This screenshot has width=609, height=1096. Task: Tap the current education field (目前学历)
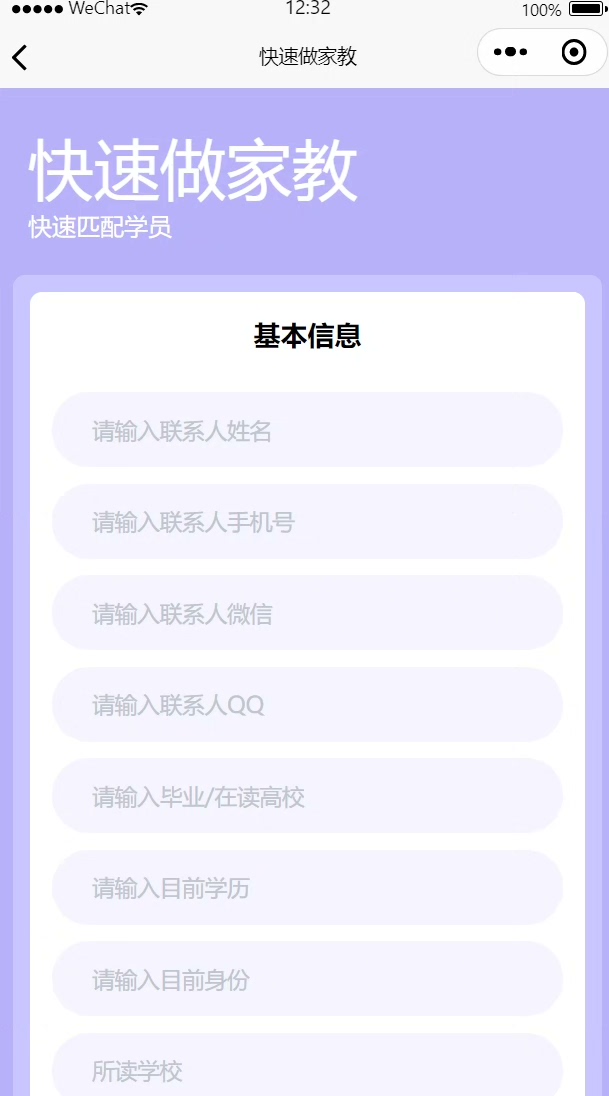307,888
